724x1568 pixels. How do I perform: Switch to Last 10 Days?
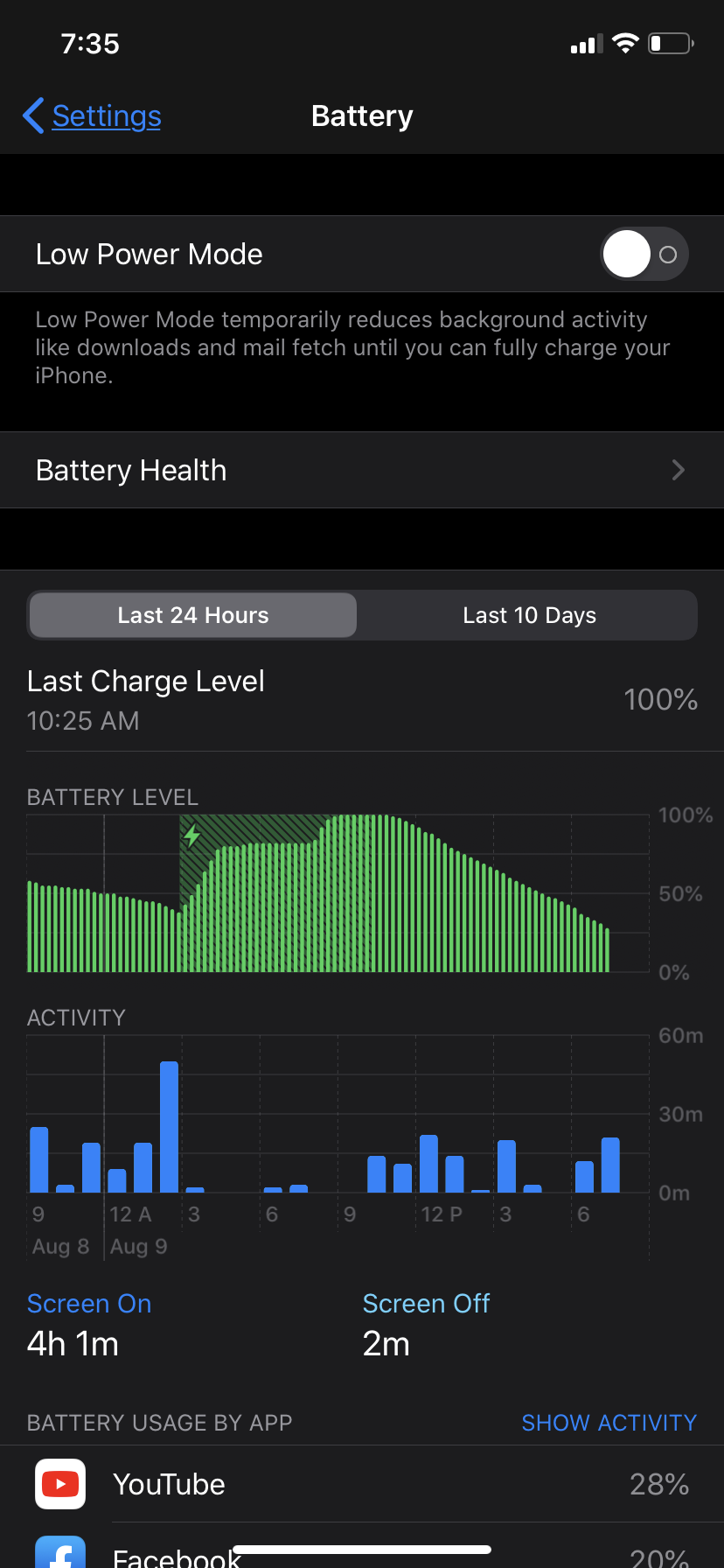tap(529, 615)
